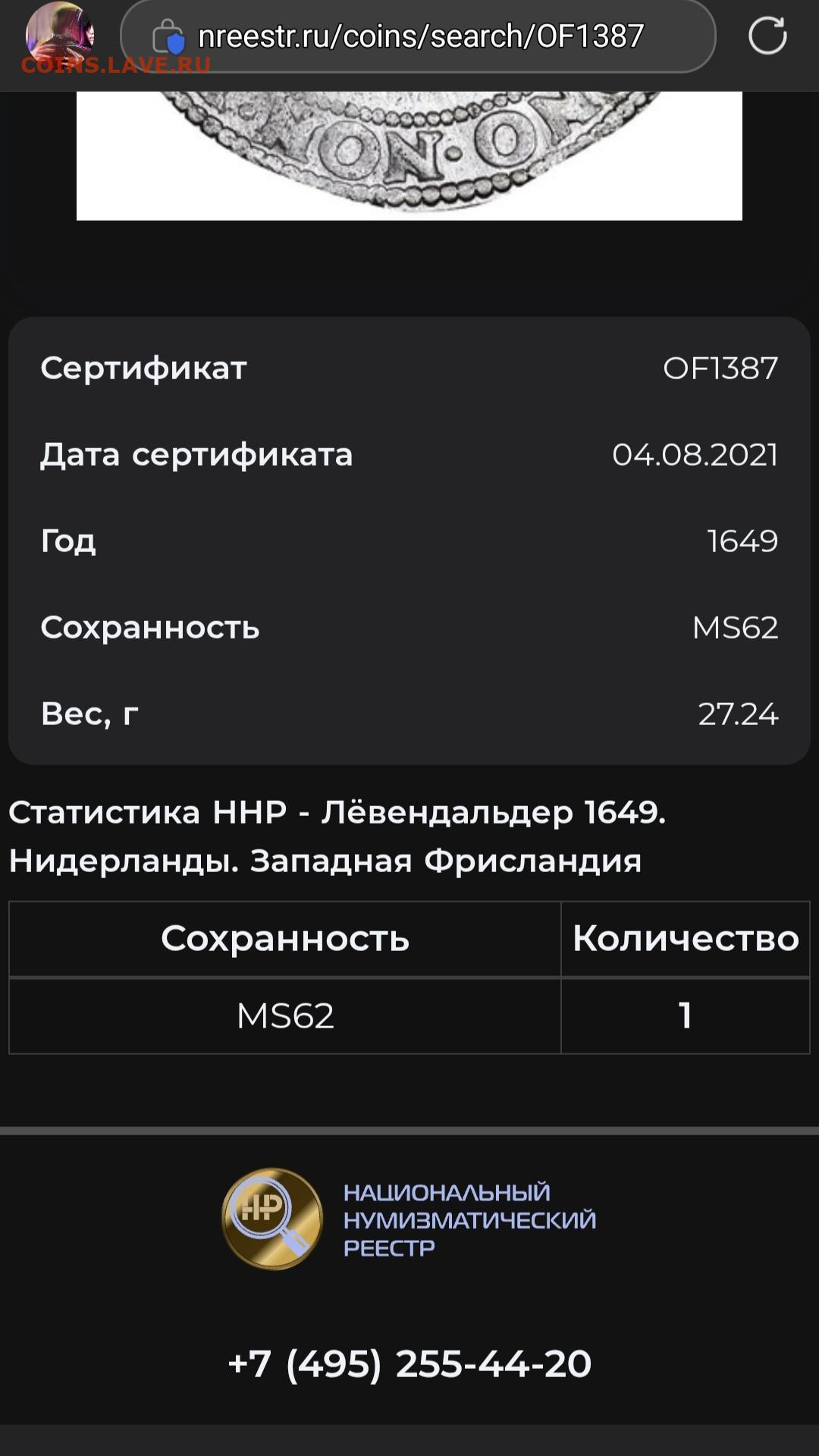Call the phone number +7 (495) 255-44-20

coord(409,1363)
